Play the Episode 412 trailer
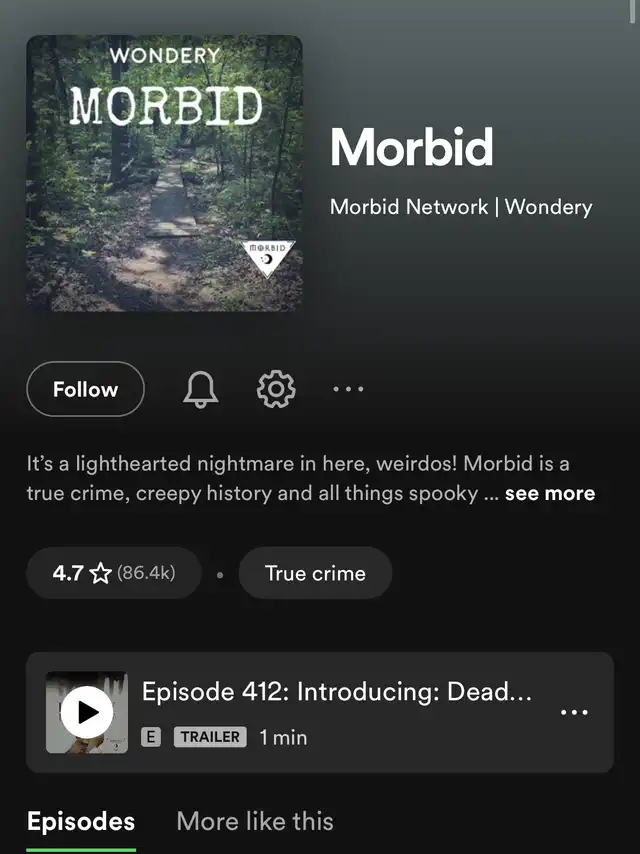This screenshot has width=640, height=854. 87,712
